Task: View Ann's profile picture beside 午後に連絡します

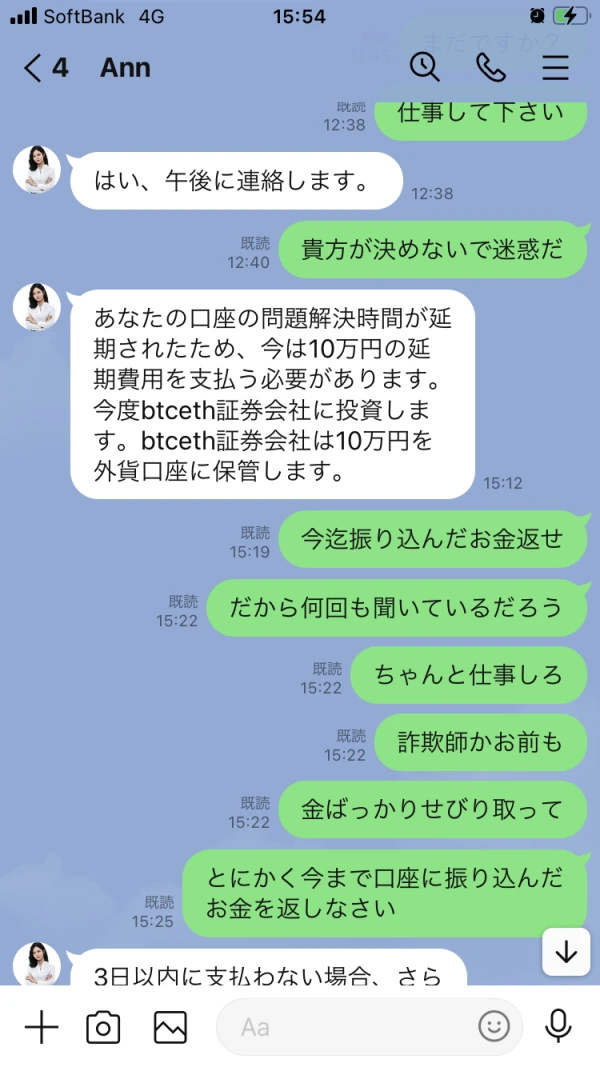Action: pos(37,169)
